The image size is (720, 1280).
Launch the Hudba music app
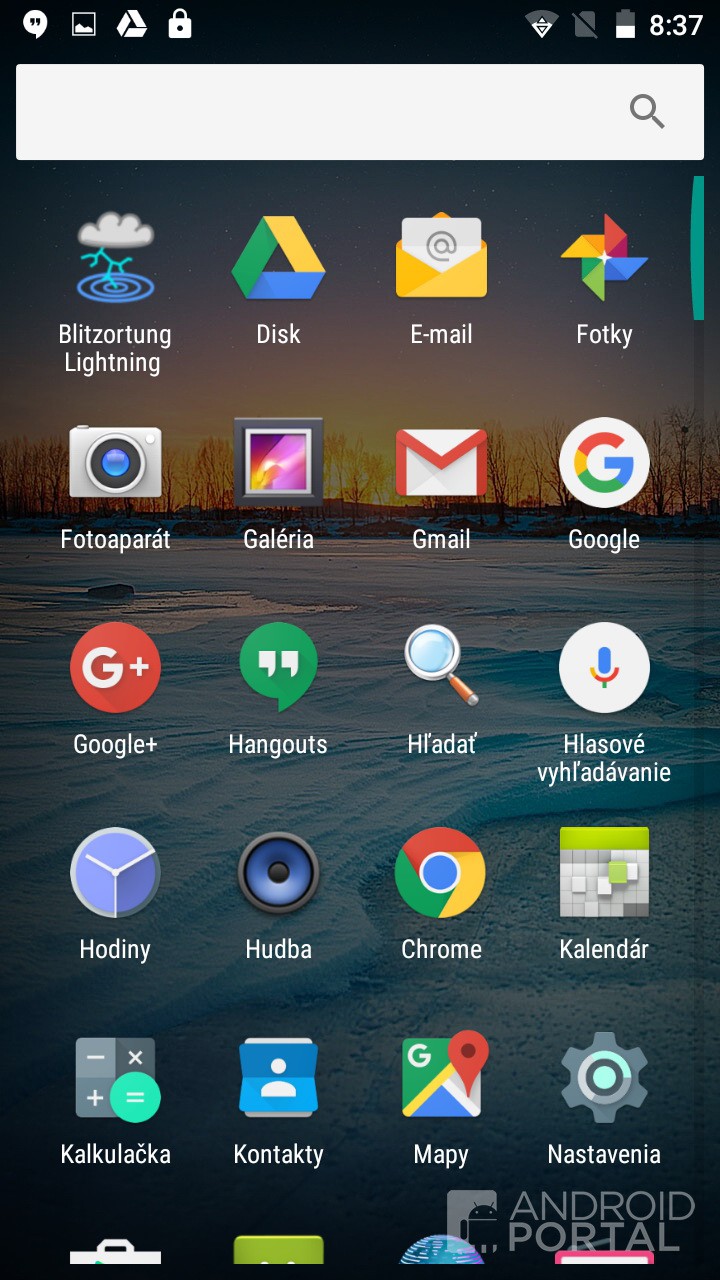278,873
